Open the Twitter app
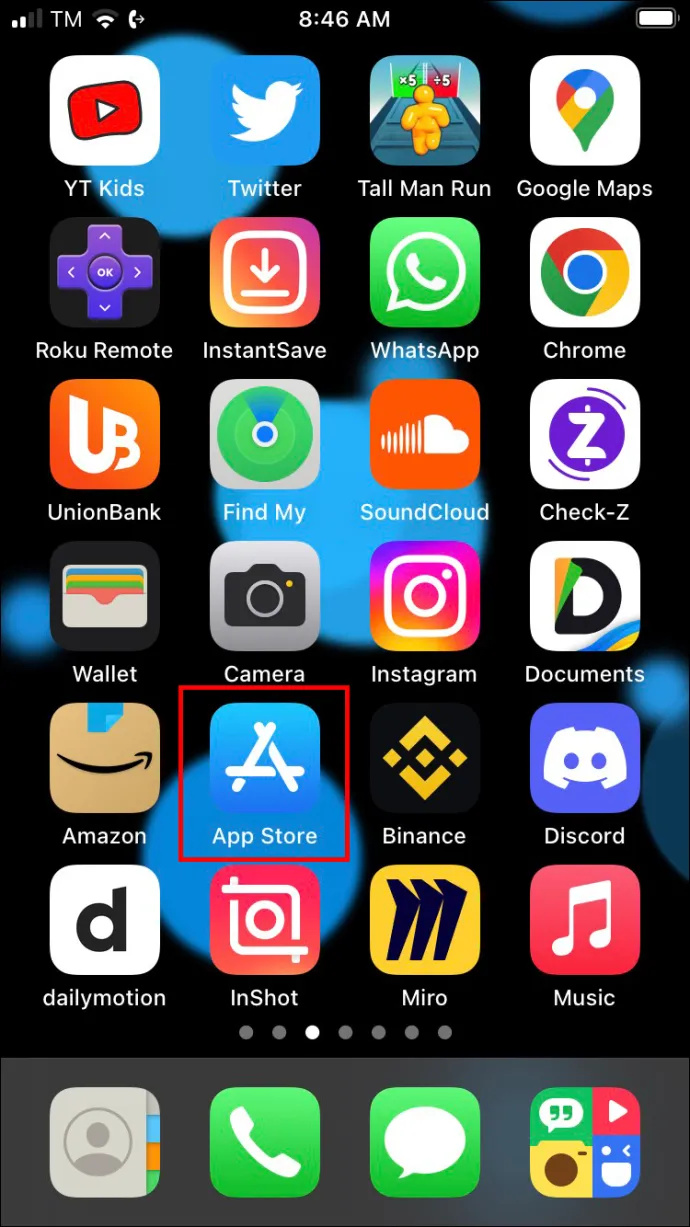 [x=265, y=110]
